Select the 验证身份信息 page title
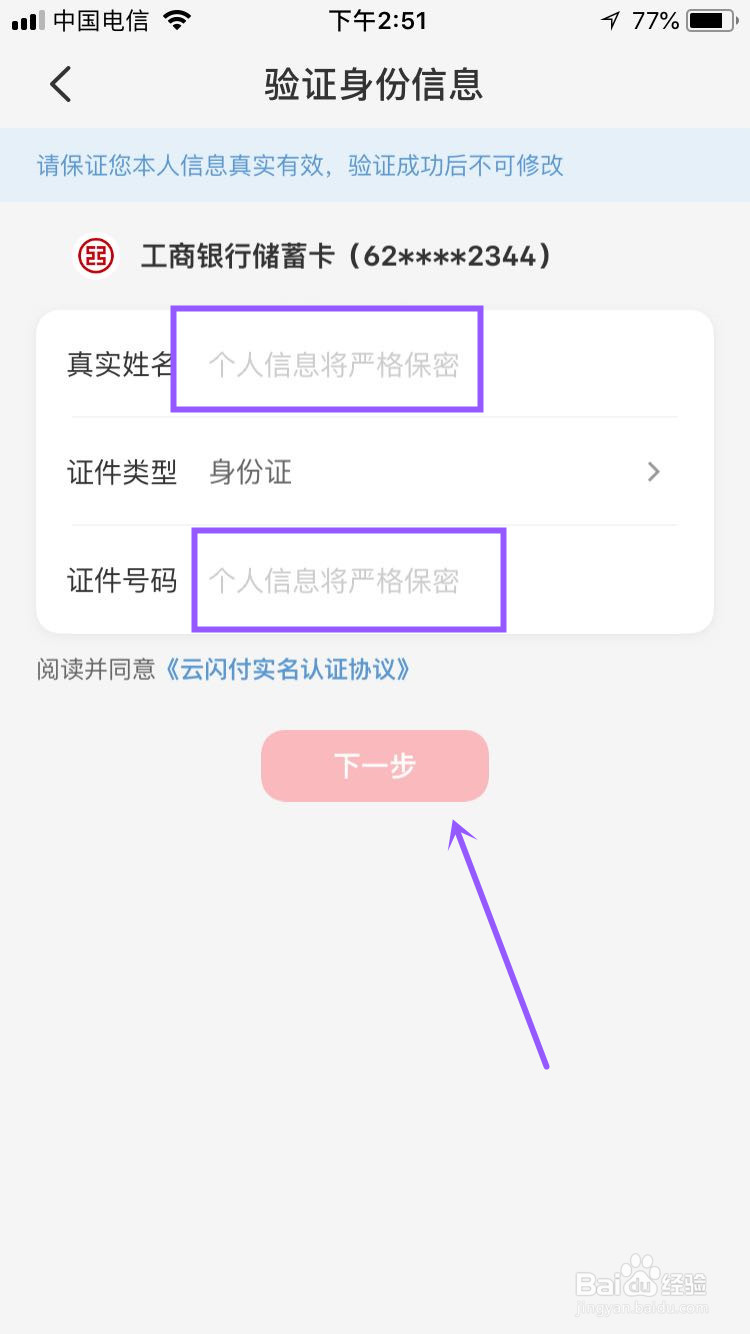Screen dimensions: 750x1334 coord(374,86)
